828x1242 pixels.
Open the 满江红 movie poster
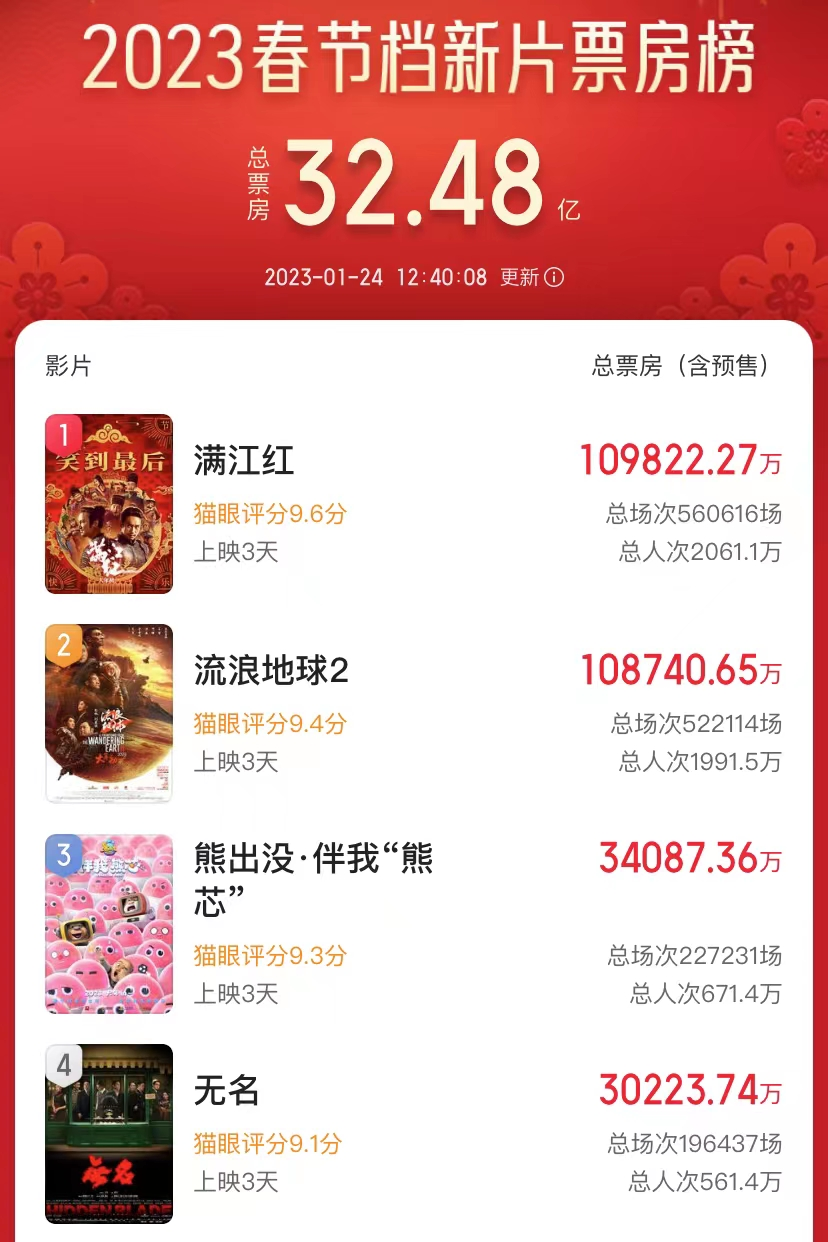(x=109, y=505)
